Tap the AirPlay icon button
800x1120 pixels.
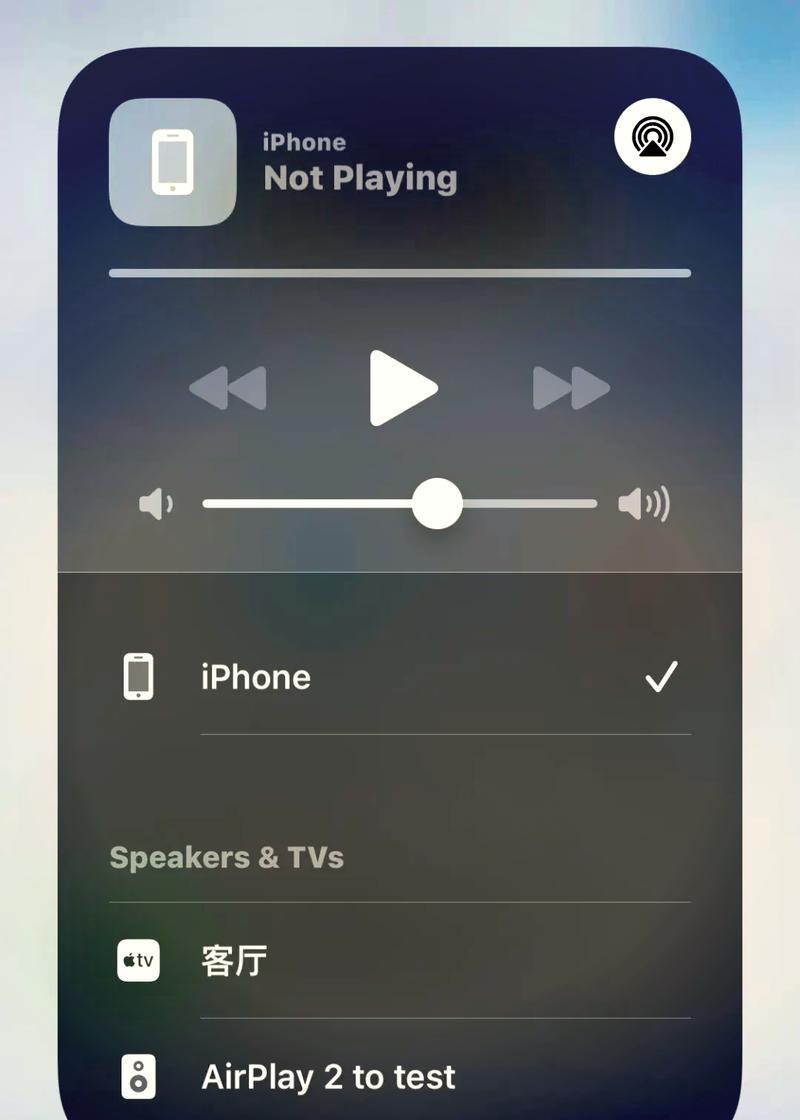(652, 136)
